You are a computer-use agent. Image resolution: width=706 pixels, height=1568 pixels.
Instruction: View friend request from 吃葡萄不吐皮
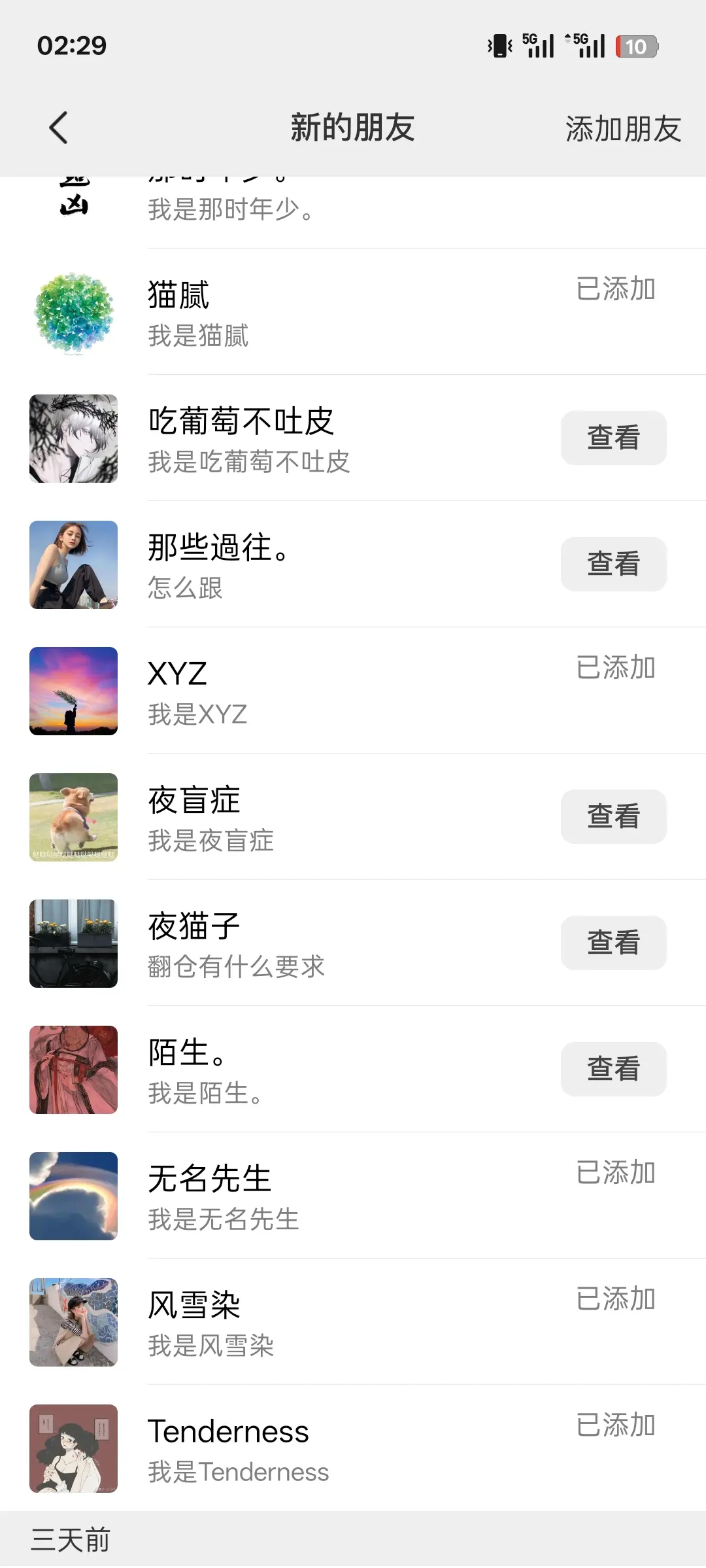point(613,438)
